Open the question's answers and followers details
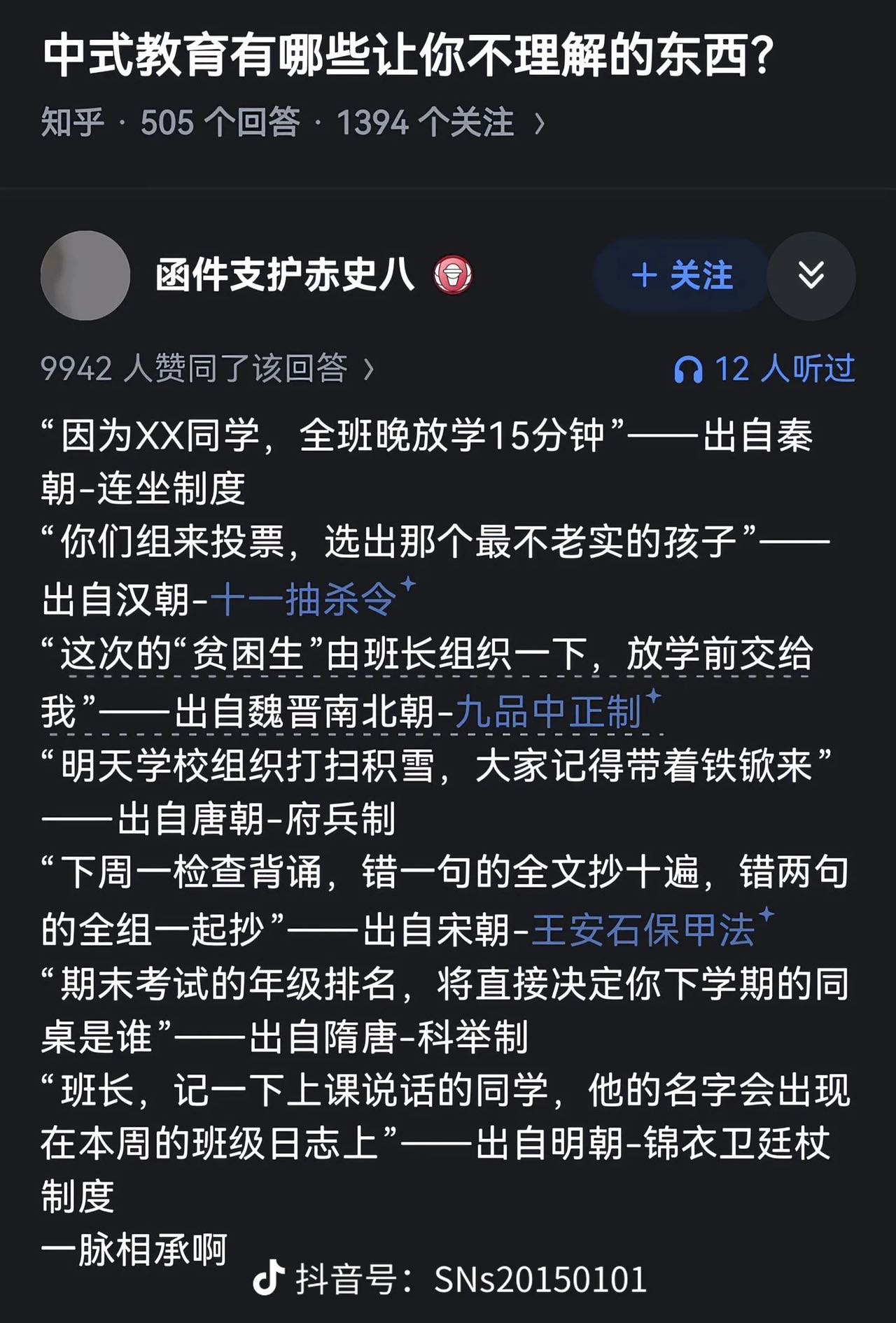Viewport: 896px width, 1323px height. (x=293, y=123)
